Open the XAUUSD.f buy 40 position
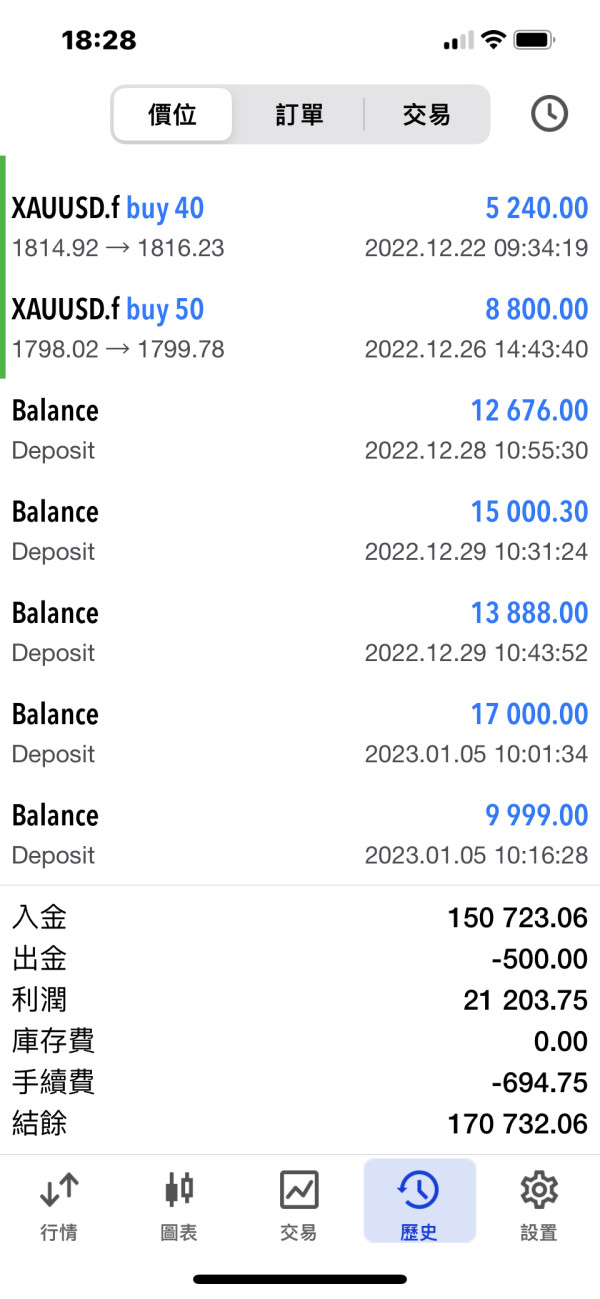Viewport: 600px width, 1299px height. tap(300, 227)
